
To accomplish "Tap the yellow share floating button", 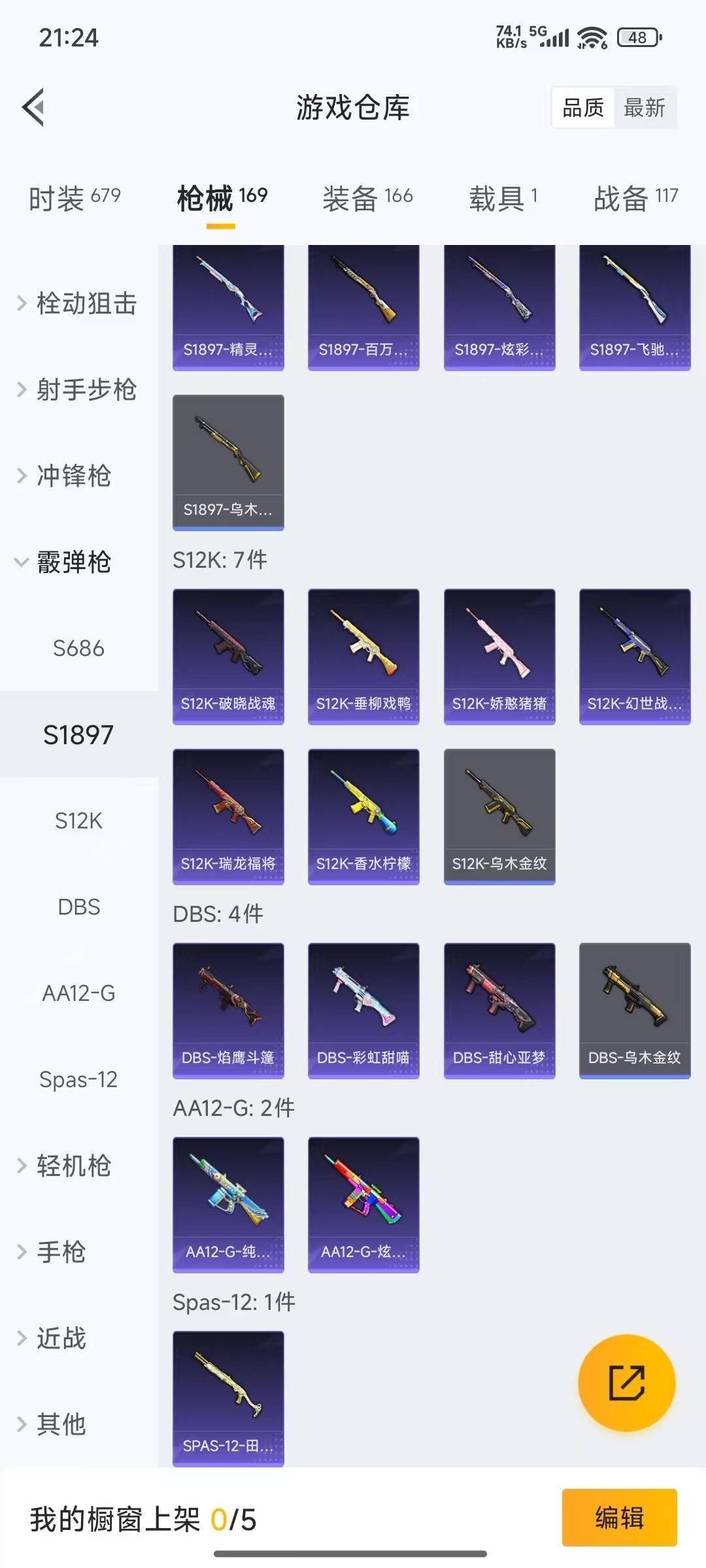I will coord(626,1382).
